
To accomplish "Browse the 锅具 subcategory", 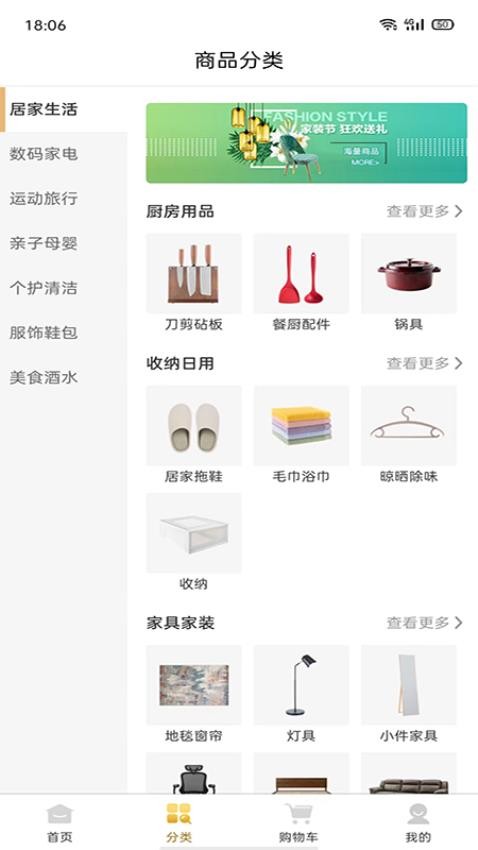I will tap(409, 284).
